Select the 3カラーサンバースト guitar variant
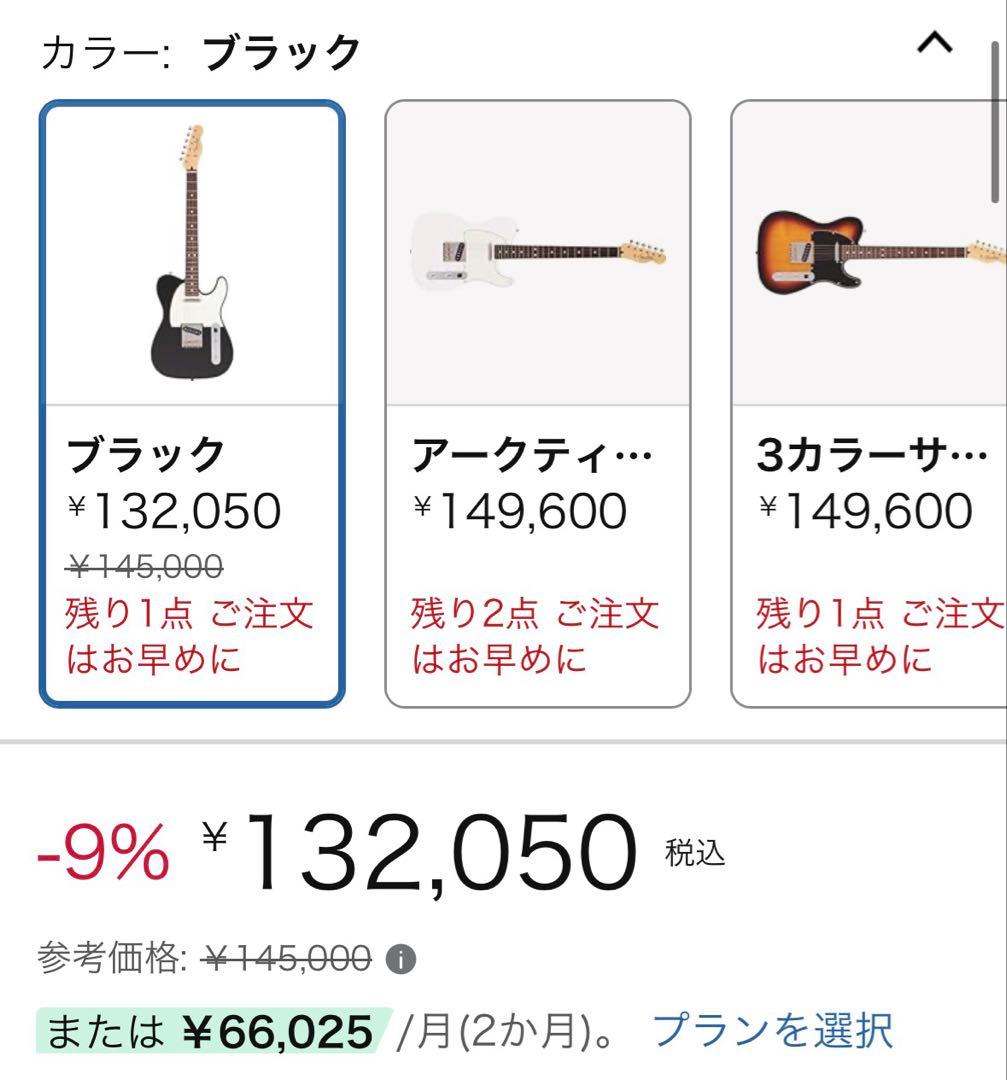The height and width of the screenshot is (1080, 1007). click(870, 400)
